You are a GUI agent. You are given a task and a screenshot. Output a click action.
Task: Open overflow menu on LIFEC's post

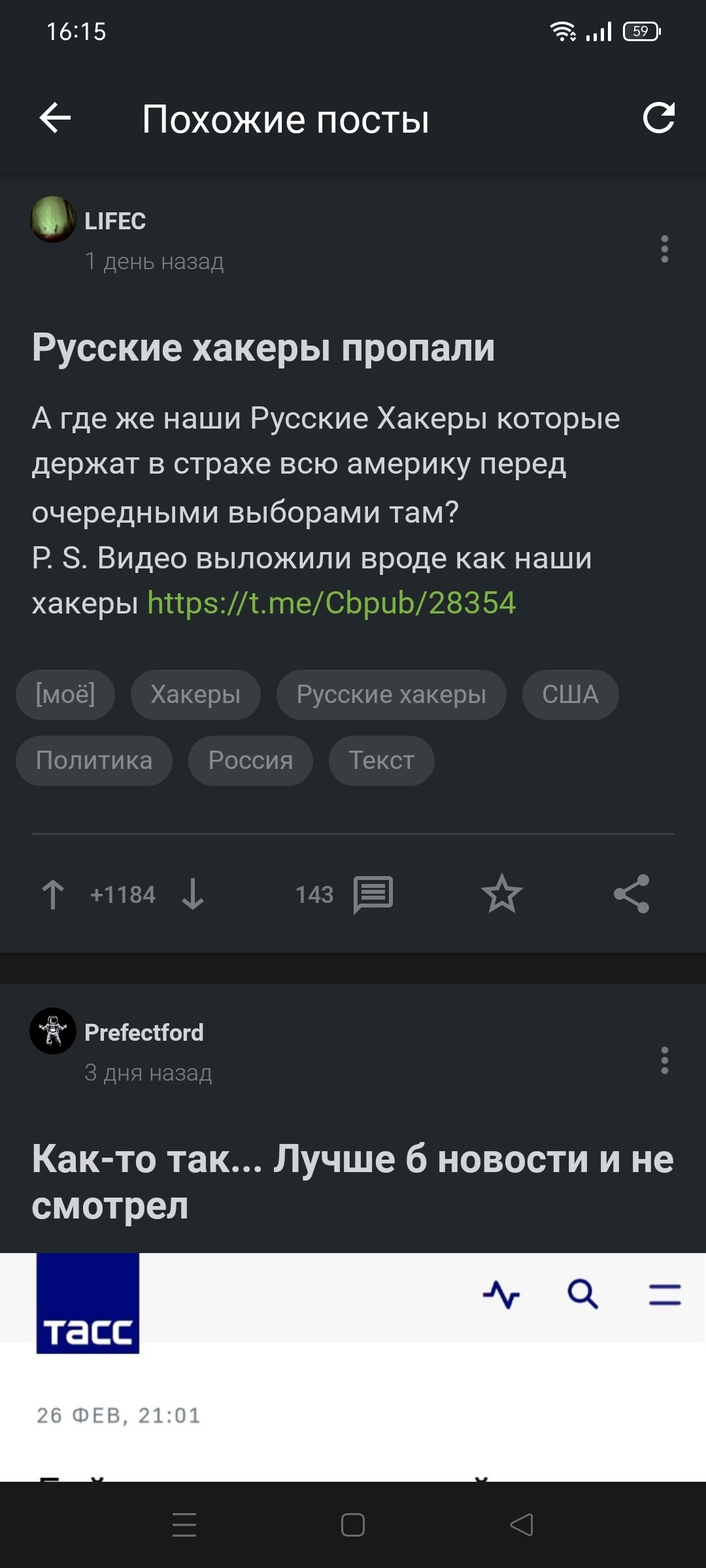(664, 249)
